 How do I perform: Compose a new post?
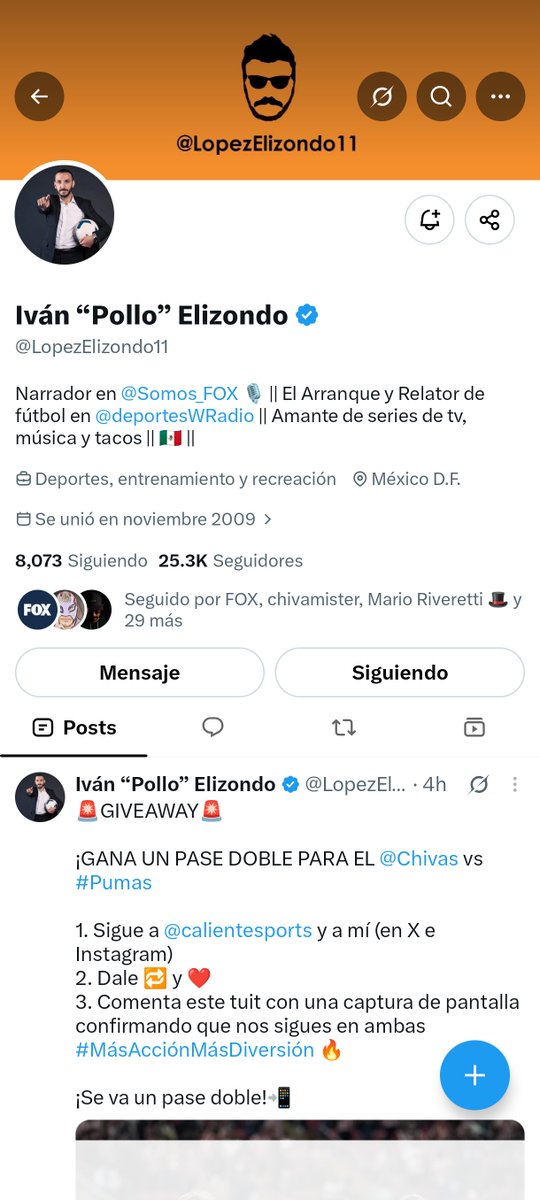(475, 1075)
